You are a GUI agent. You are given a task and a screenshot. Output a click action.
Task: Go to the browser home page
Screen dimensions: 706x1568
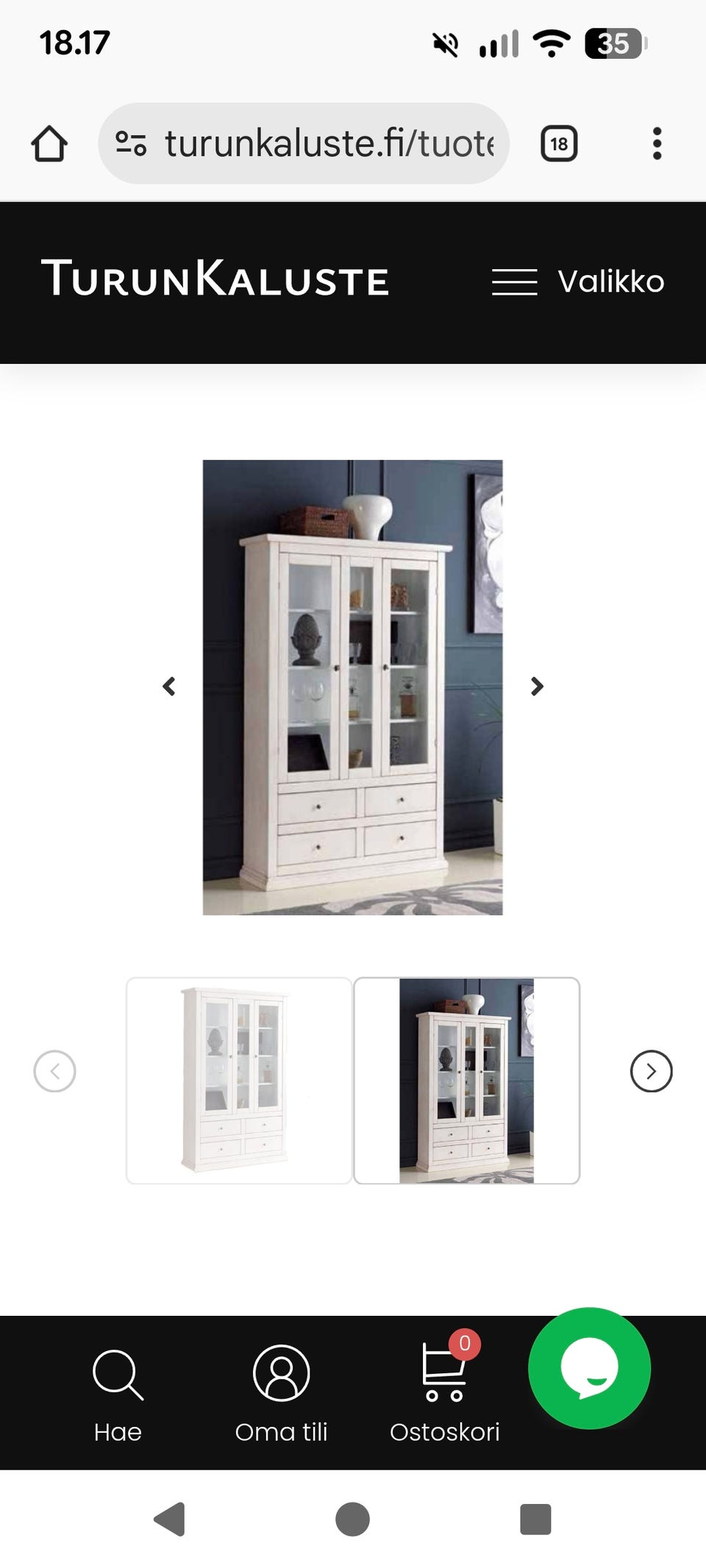(49, 143)
